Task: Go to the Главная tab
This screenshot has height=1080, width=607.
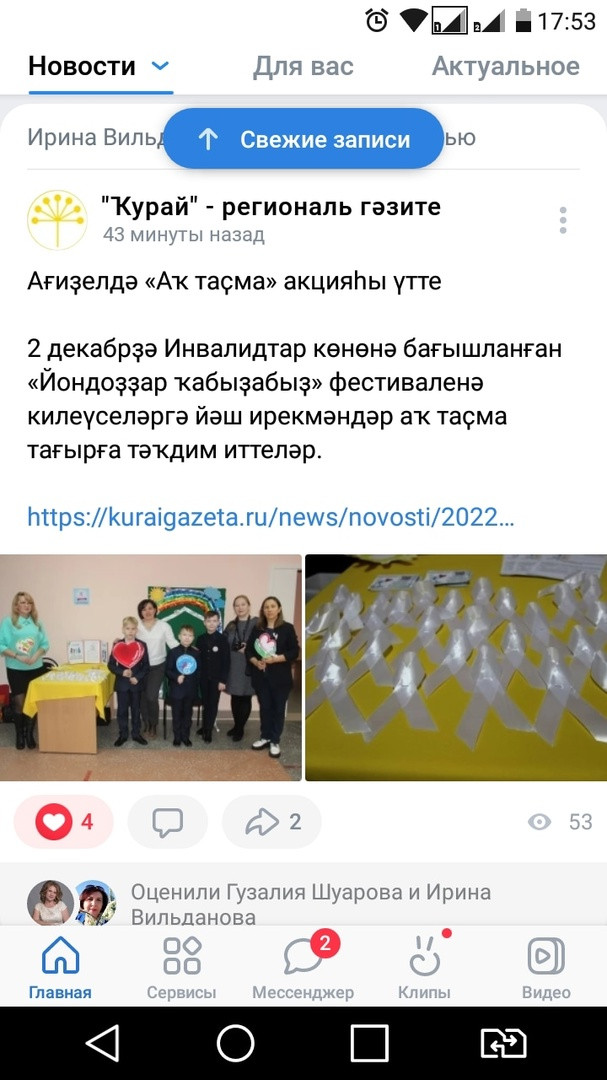Action: click(x=60, y=967)
